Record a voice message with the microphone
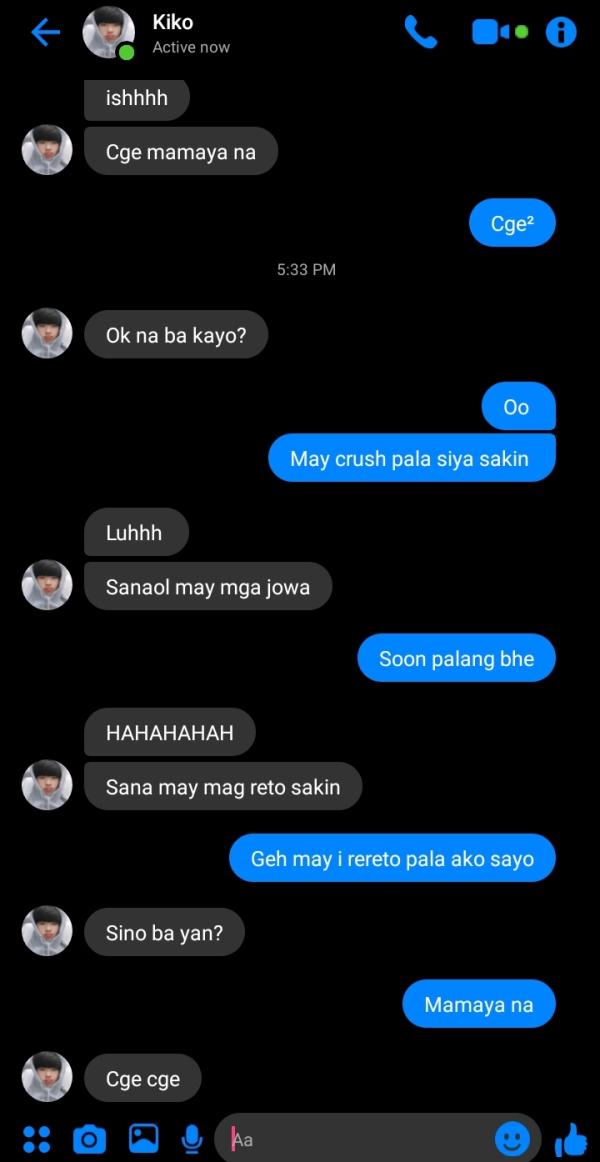Image resolution: width=600 pixels, height=1162 pixels. (x=192, y=1138)
